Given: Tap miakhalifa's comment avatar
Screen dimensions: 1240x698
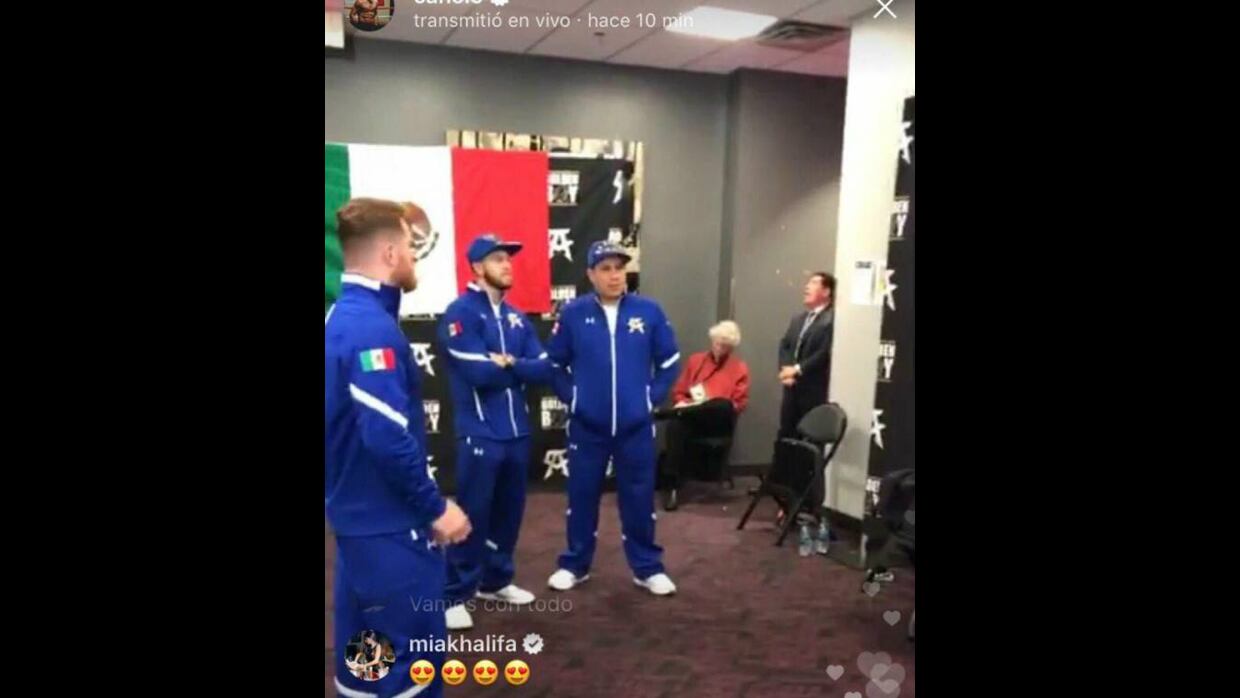Looking at the screenshot, I should point(369,655).
